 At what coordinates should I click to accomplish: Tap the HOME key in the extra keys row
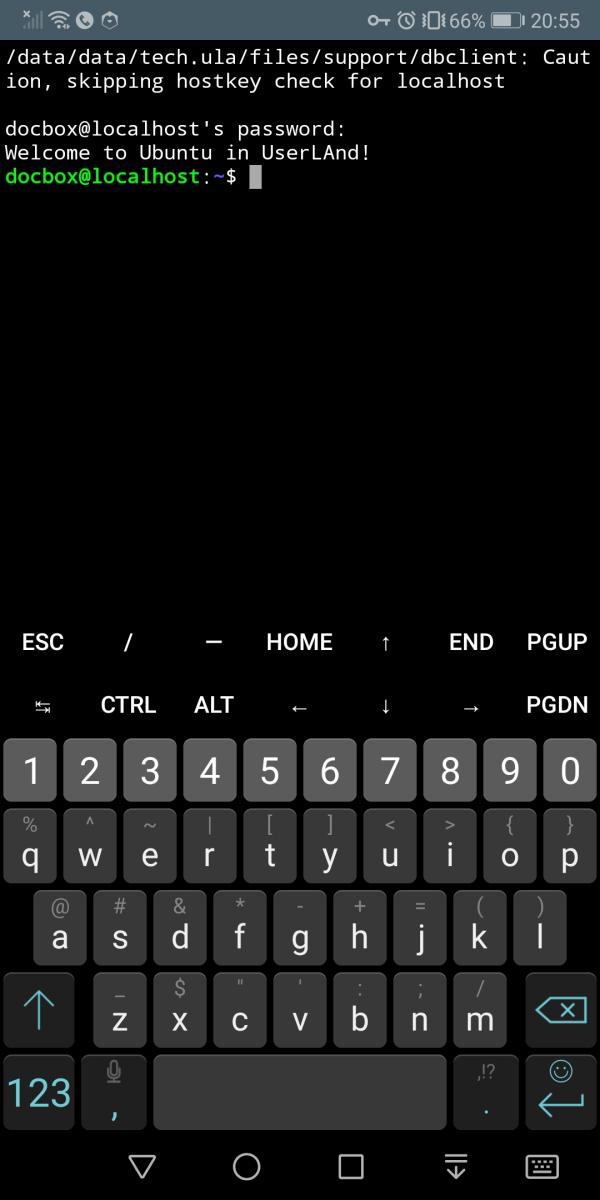(x=299, y=642)
